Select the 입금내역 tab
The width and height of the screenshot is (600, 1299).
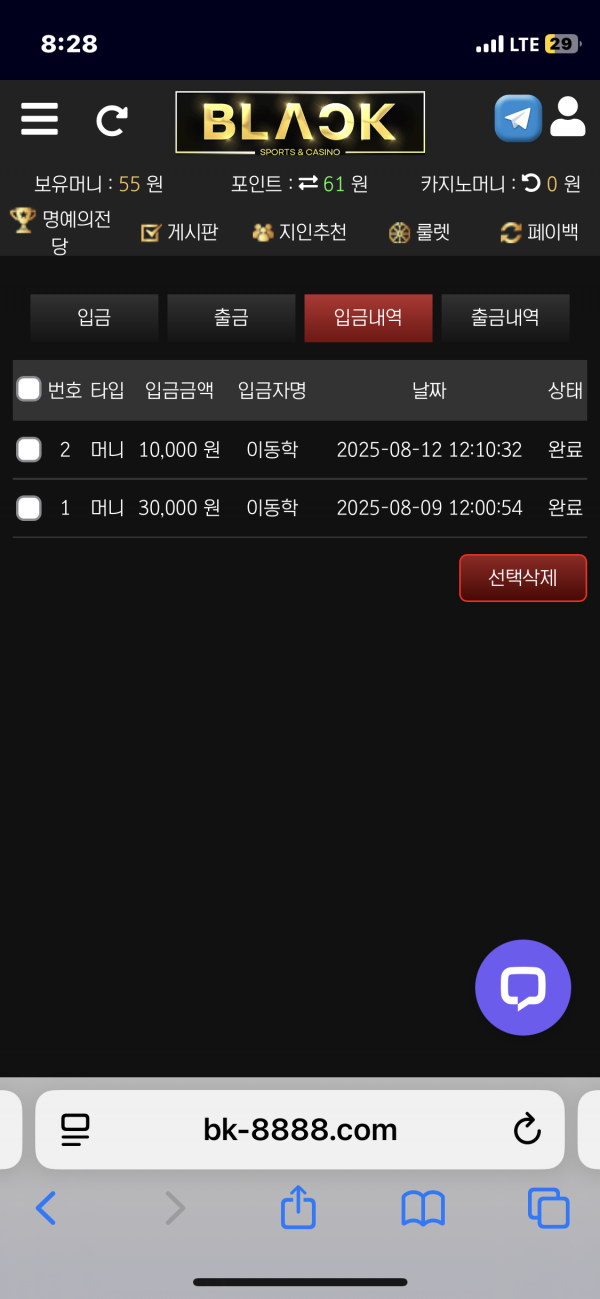(x=368, y=318)
